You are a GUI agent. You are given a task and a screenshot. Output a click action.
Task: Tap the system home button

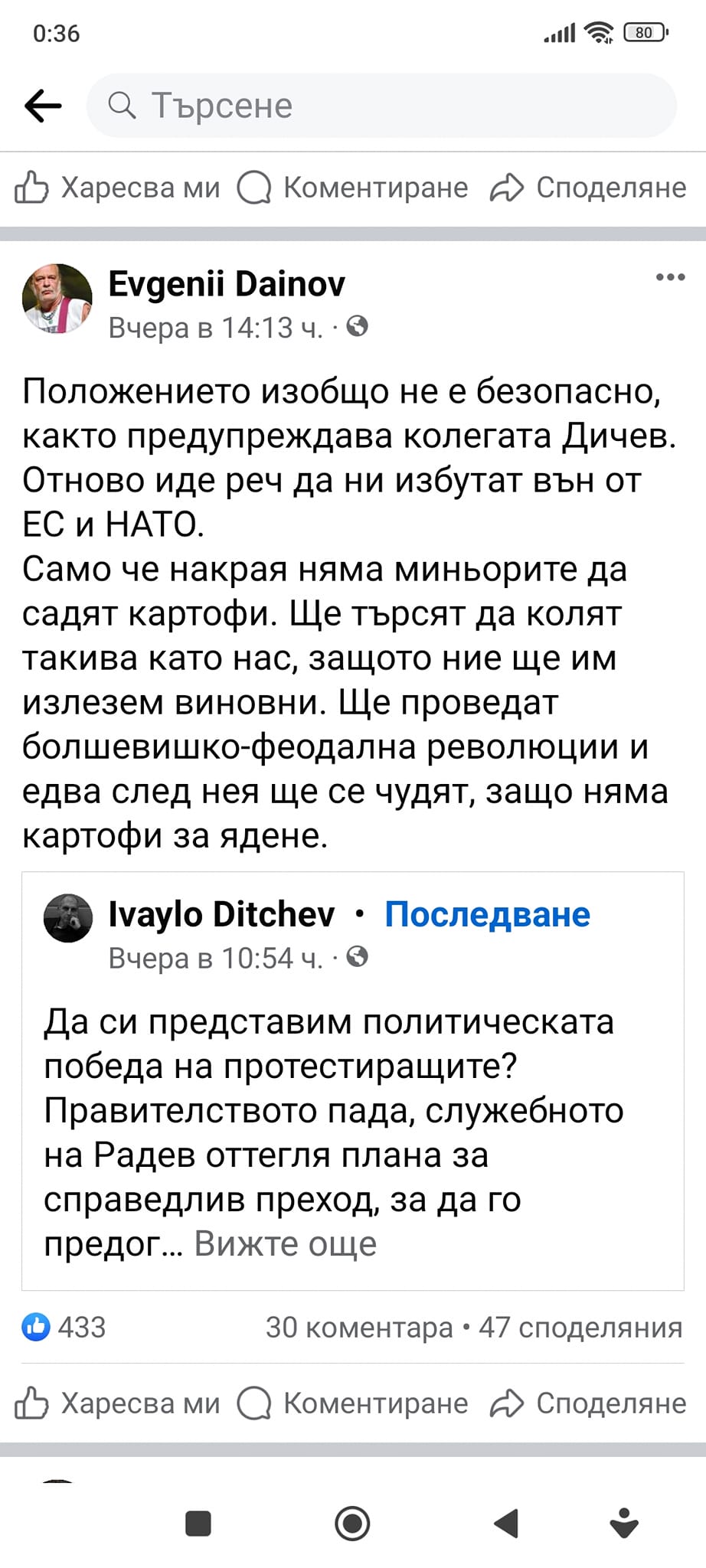352,1524
